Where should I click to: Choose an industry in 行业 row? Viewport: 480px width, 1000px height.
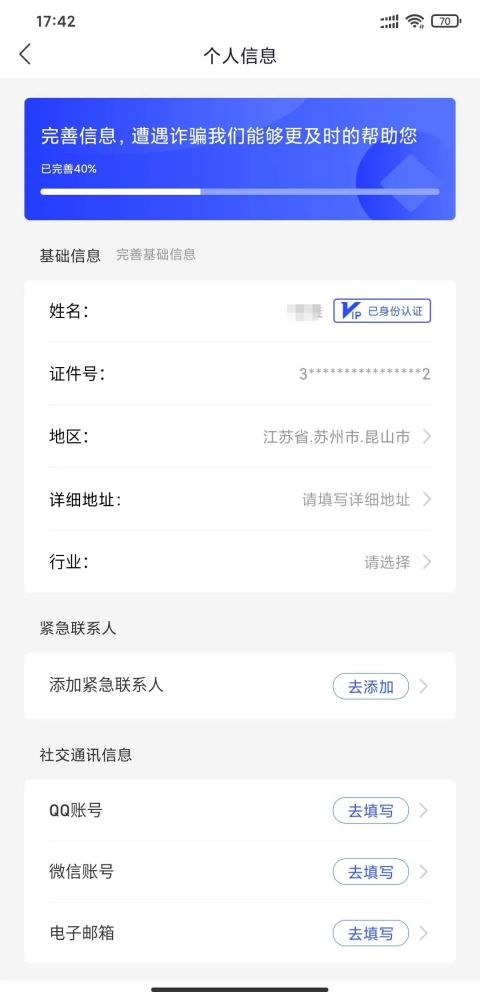click(240, 562)
